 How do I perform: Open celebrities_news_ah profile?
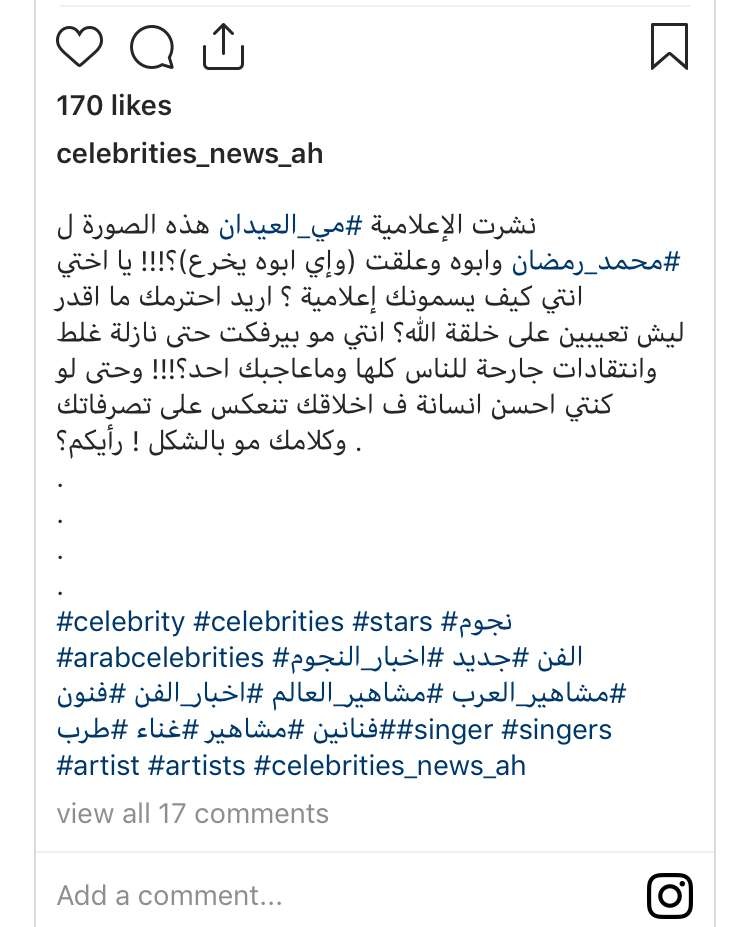point(190,154)
